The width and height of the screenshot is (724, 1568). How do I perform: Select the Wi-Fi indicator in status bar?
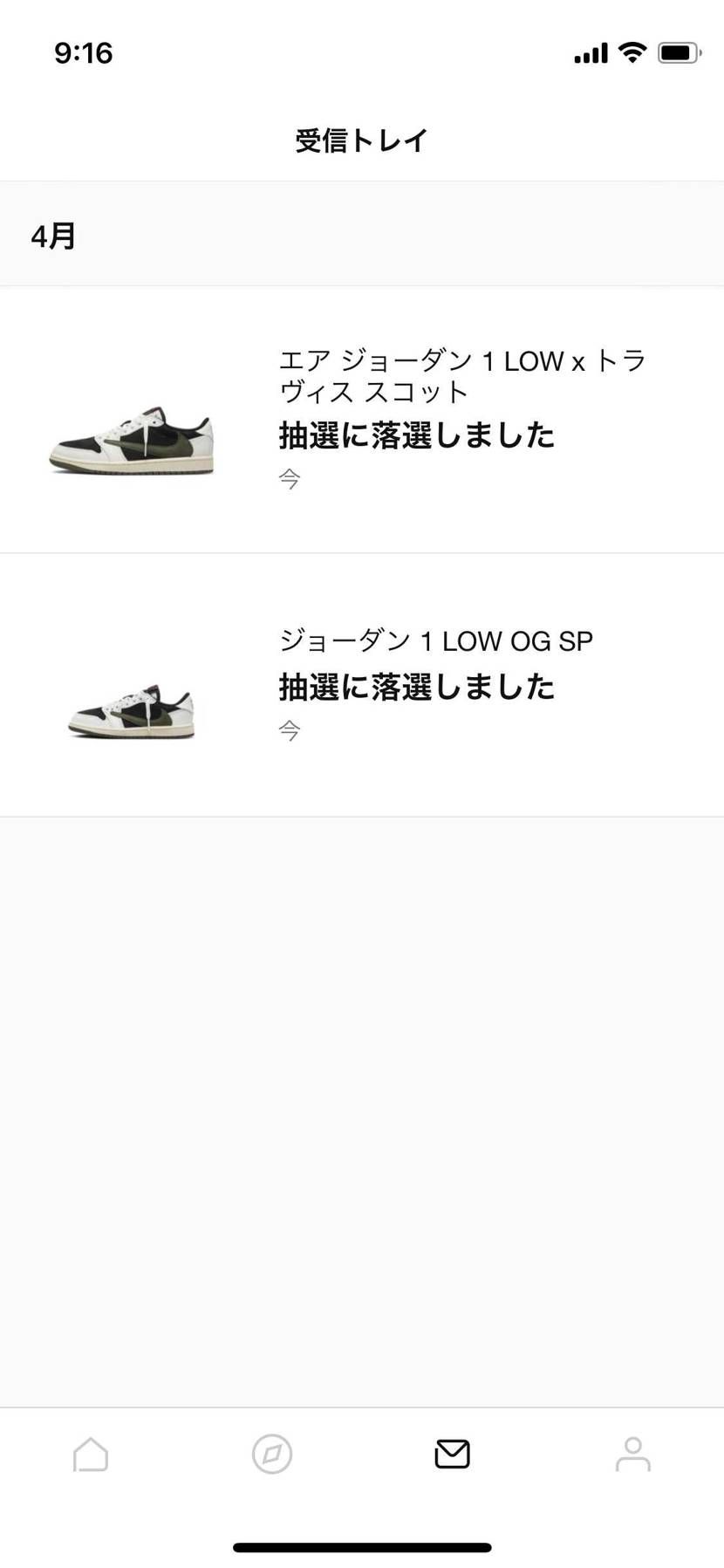632,52
